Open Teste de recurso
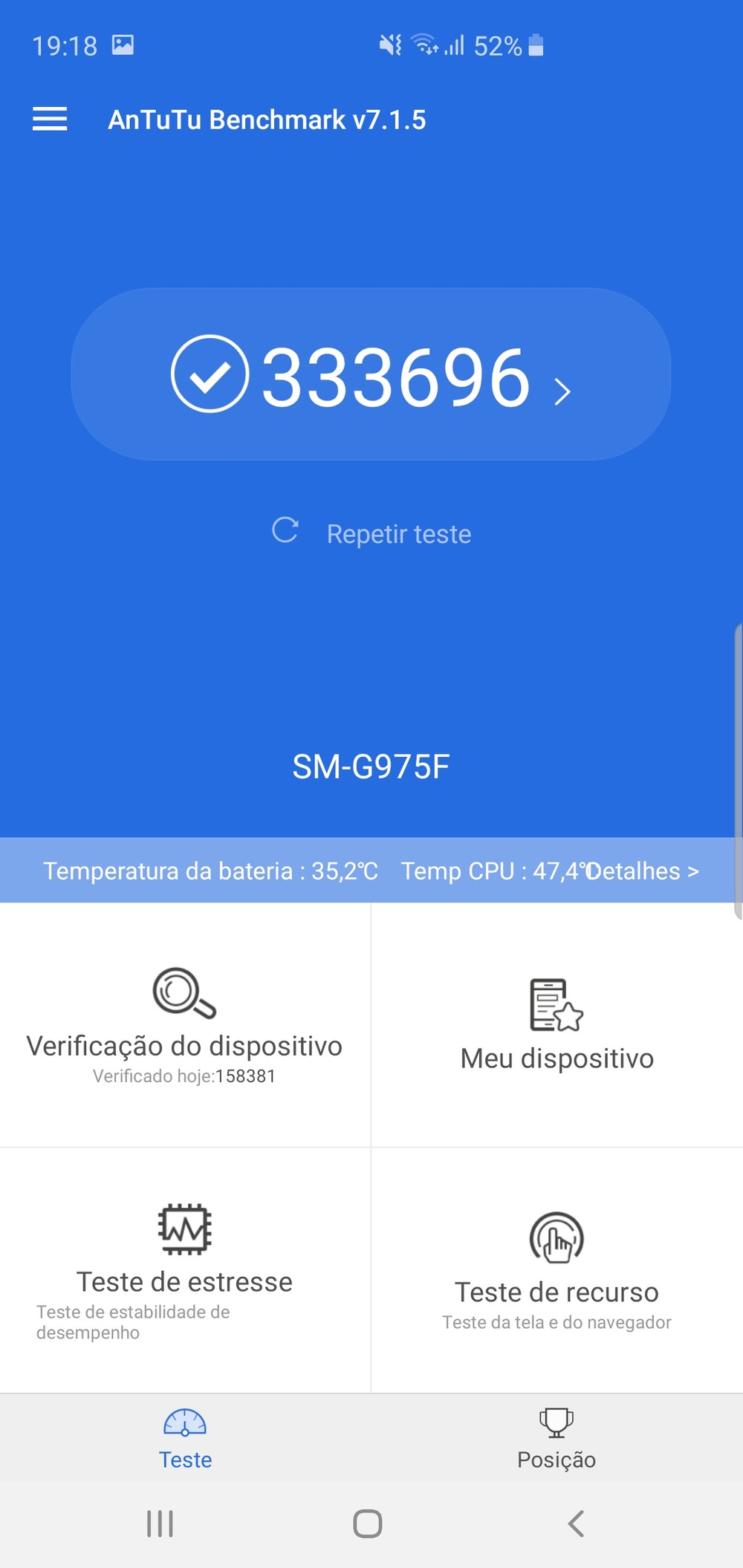The width and height of the screenshot is (743, 1568). tap(557, 1270)
